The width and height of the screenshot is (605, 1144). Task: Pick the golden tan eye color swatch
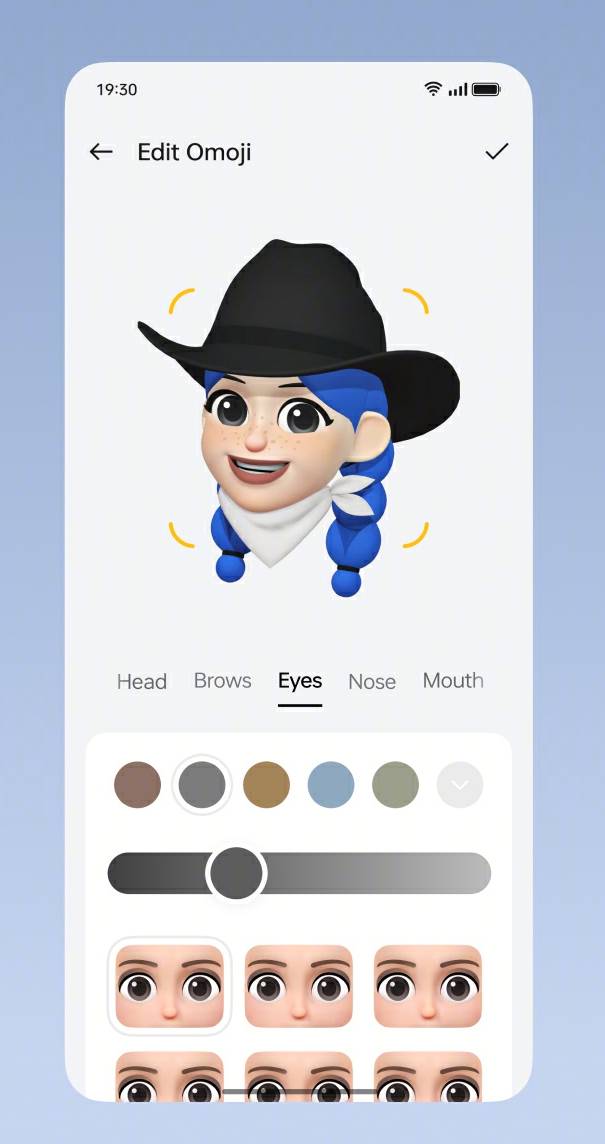coord(266,785)
